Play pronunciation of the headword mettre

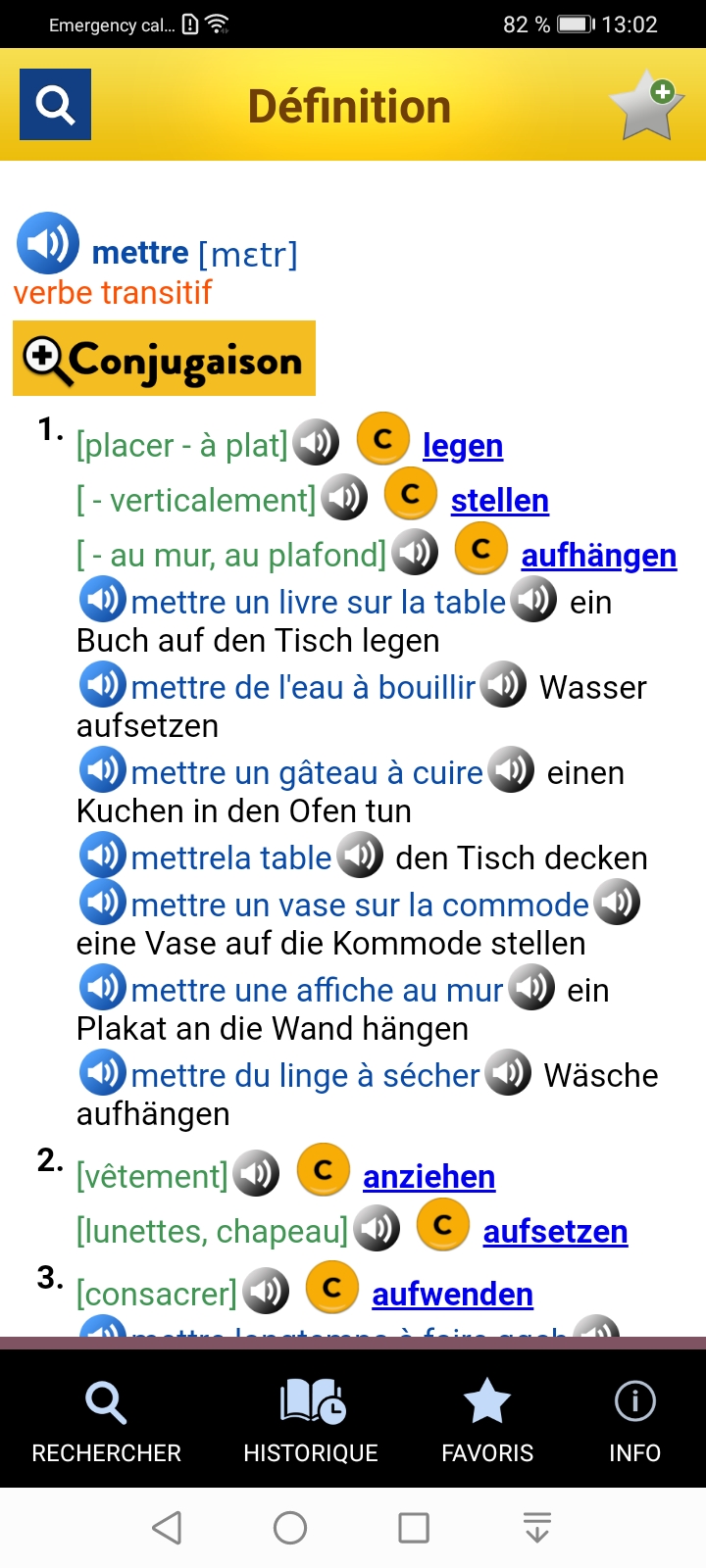tap(47, 243)
